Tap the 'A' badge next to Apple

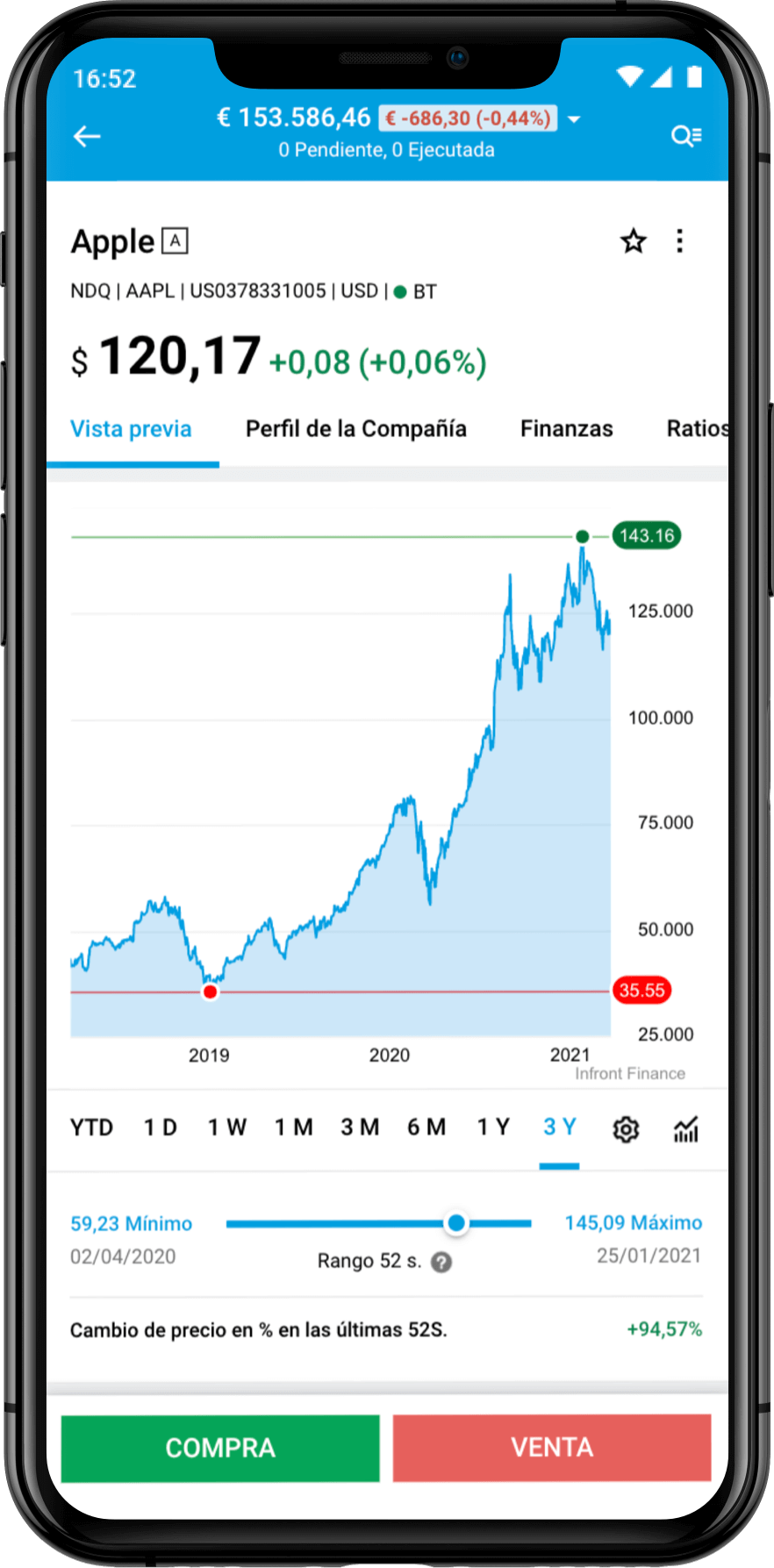[x=174, y=240]
